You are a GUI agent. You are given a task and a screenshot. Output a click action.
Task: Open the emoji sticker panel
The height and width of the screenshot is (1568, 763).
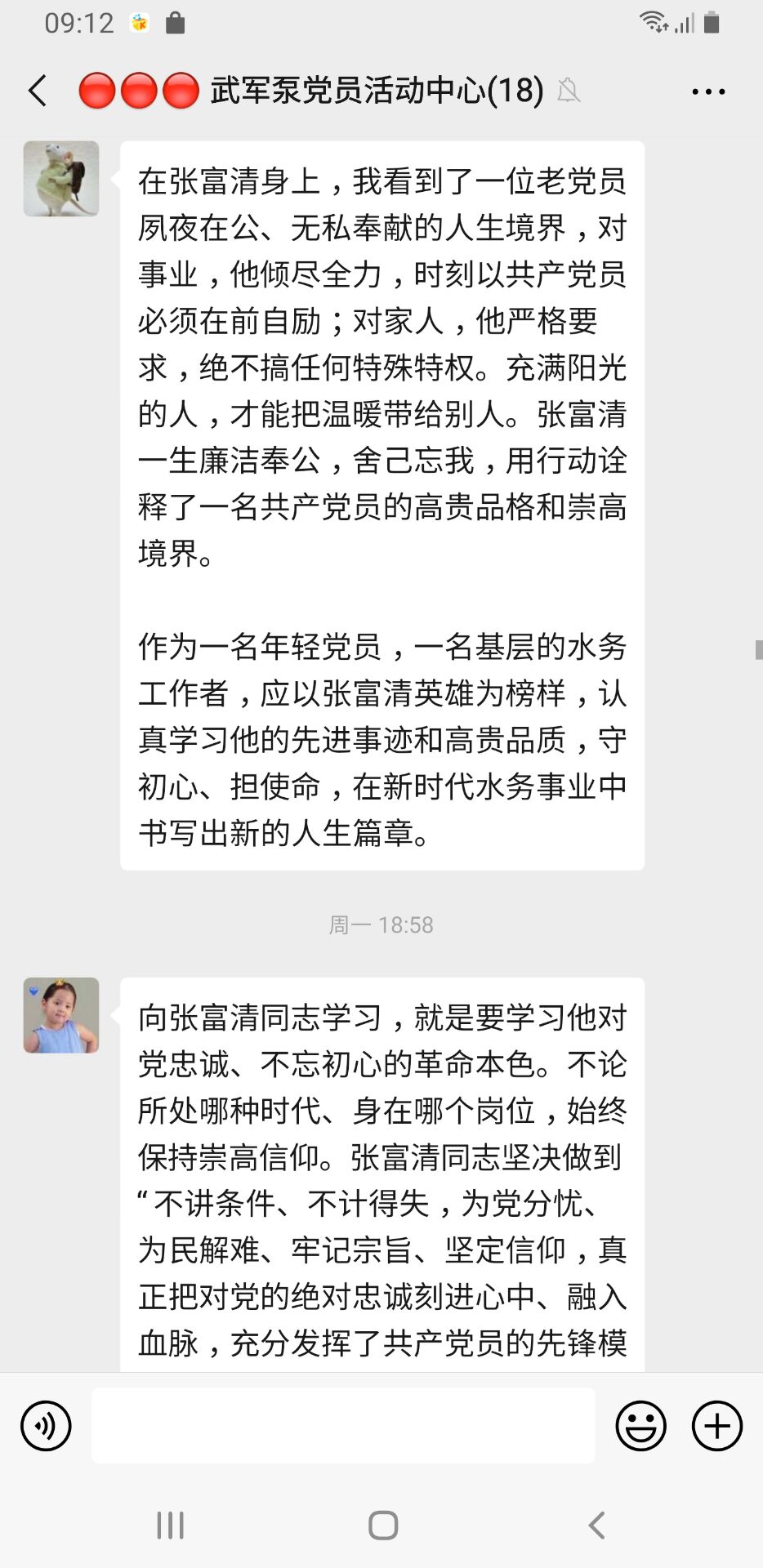click(640, 1426)
